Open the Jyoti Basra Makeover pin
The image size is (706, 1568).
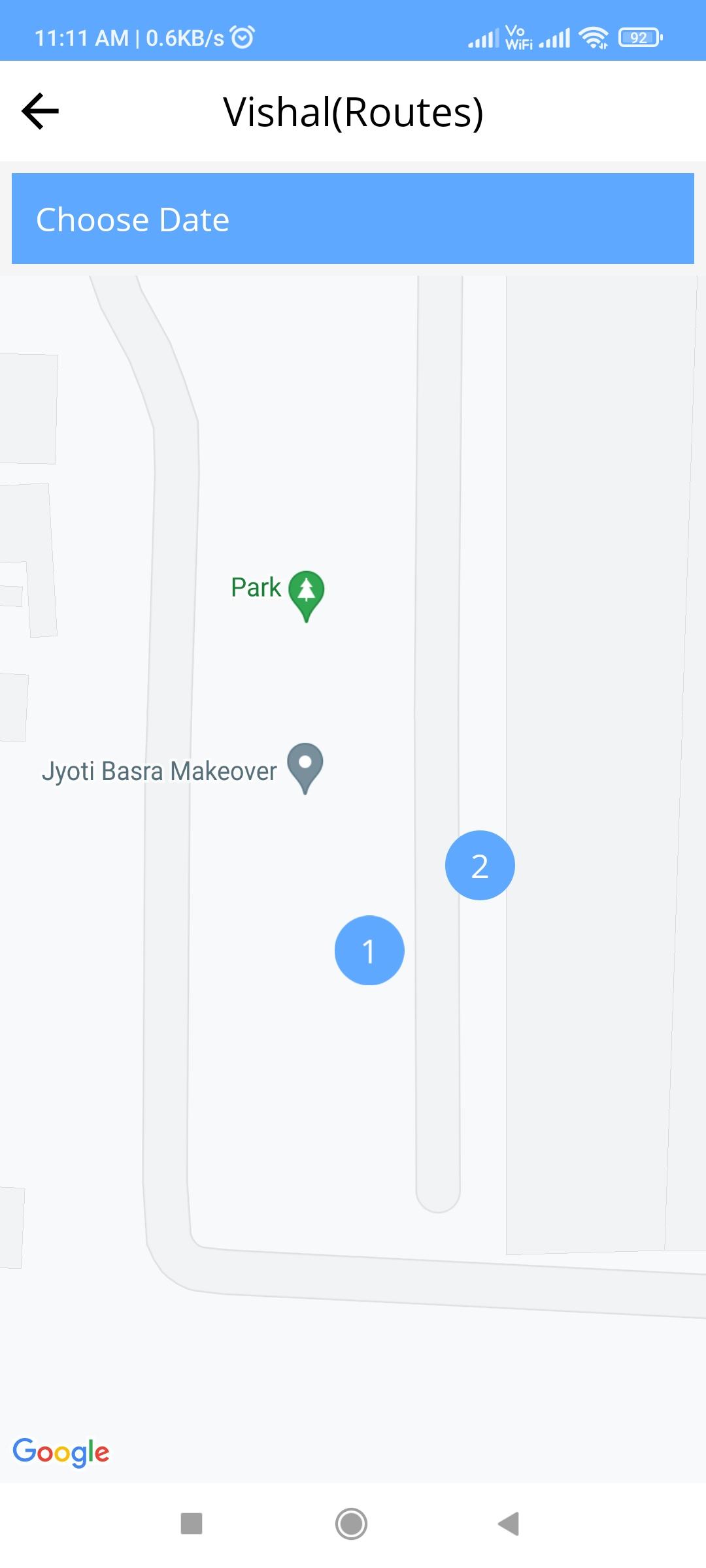pos(305,768)
